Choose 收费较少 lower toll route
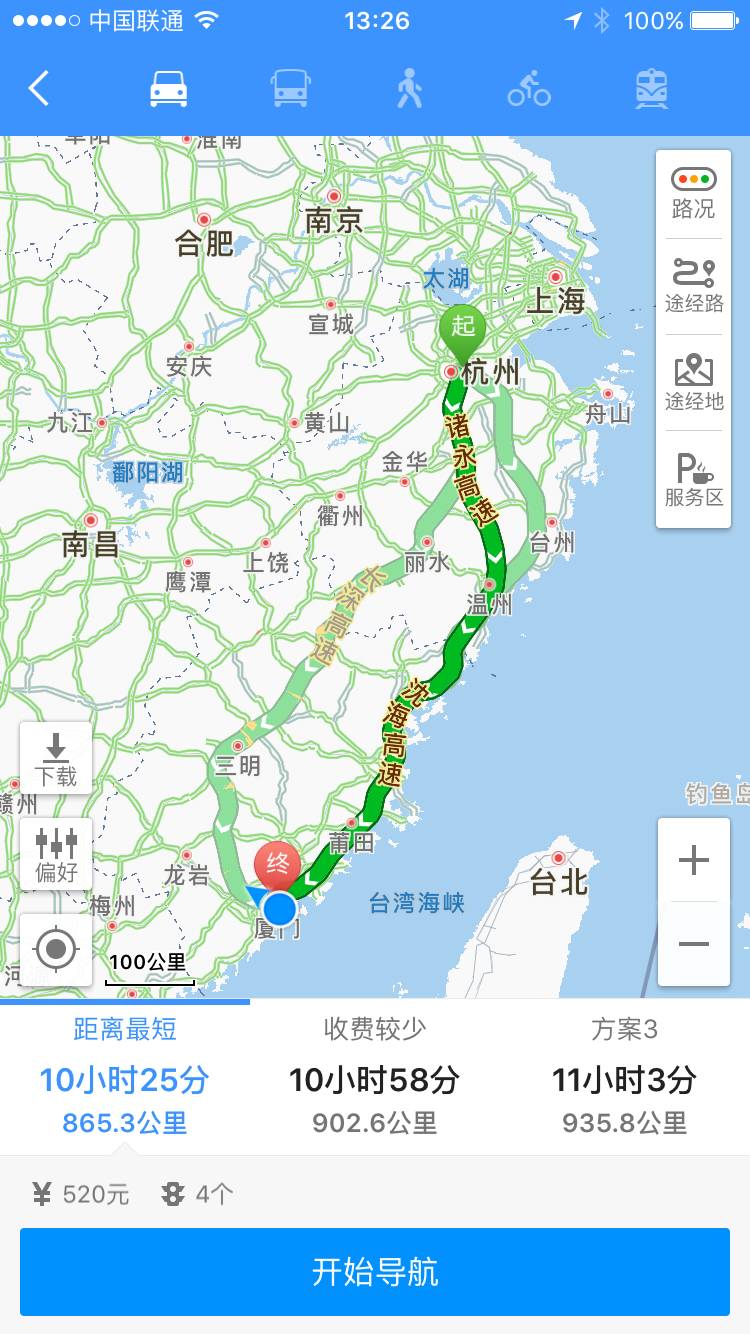750x1334 pixels. coord(374,1078)
